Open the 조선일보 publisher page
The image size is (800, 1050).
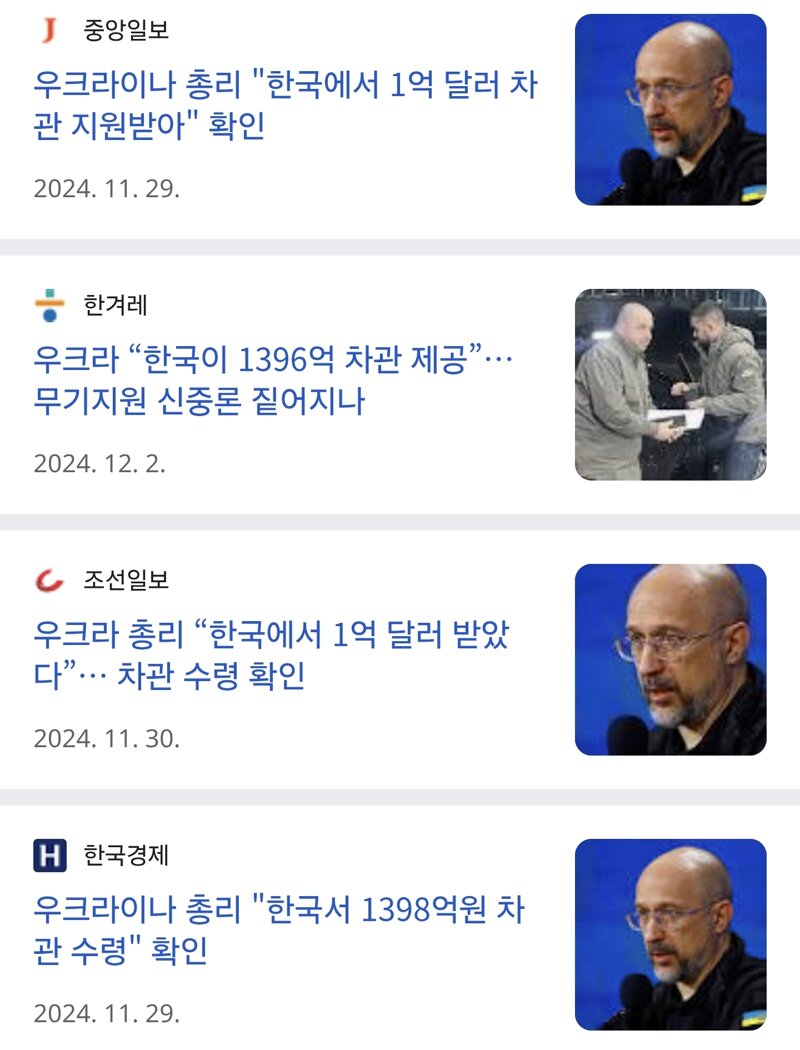[126, 580]
